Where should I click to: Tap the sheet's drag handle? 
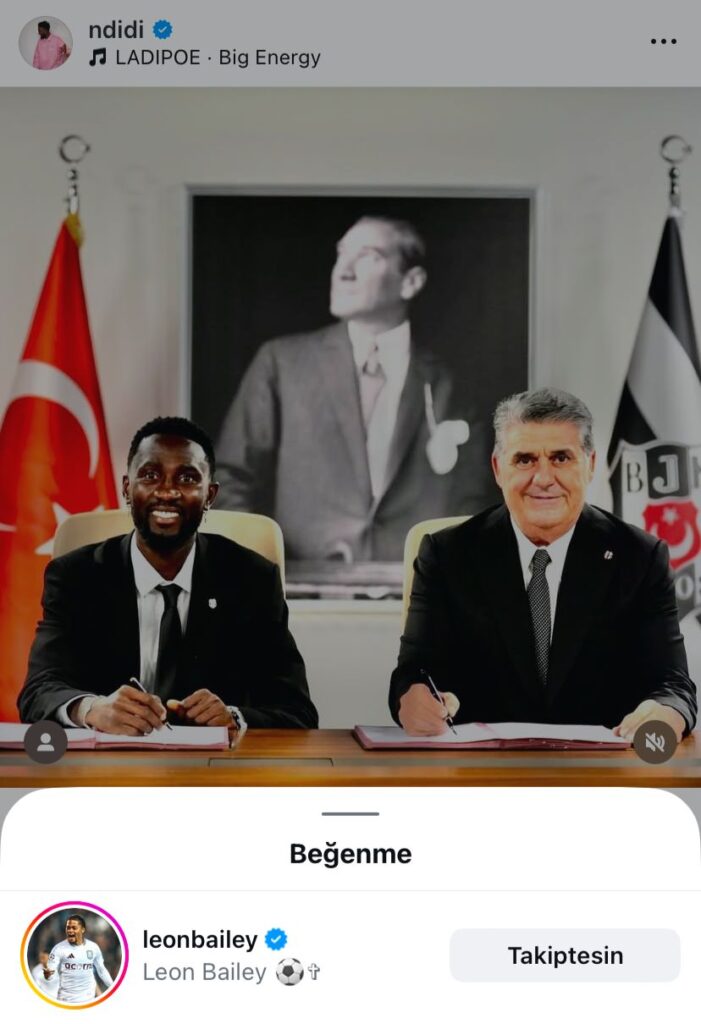pos(350,813)
